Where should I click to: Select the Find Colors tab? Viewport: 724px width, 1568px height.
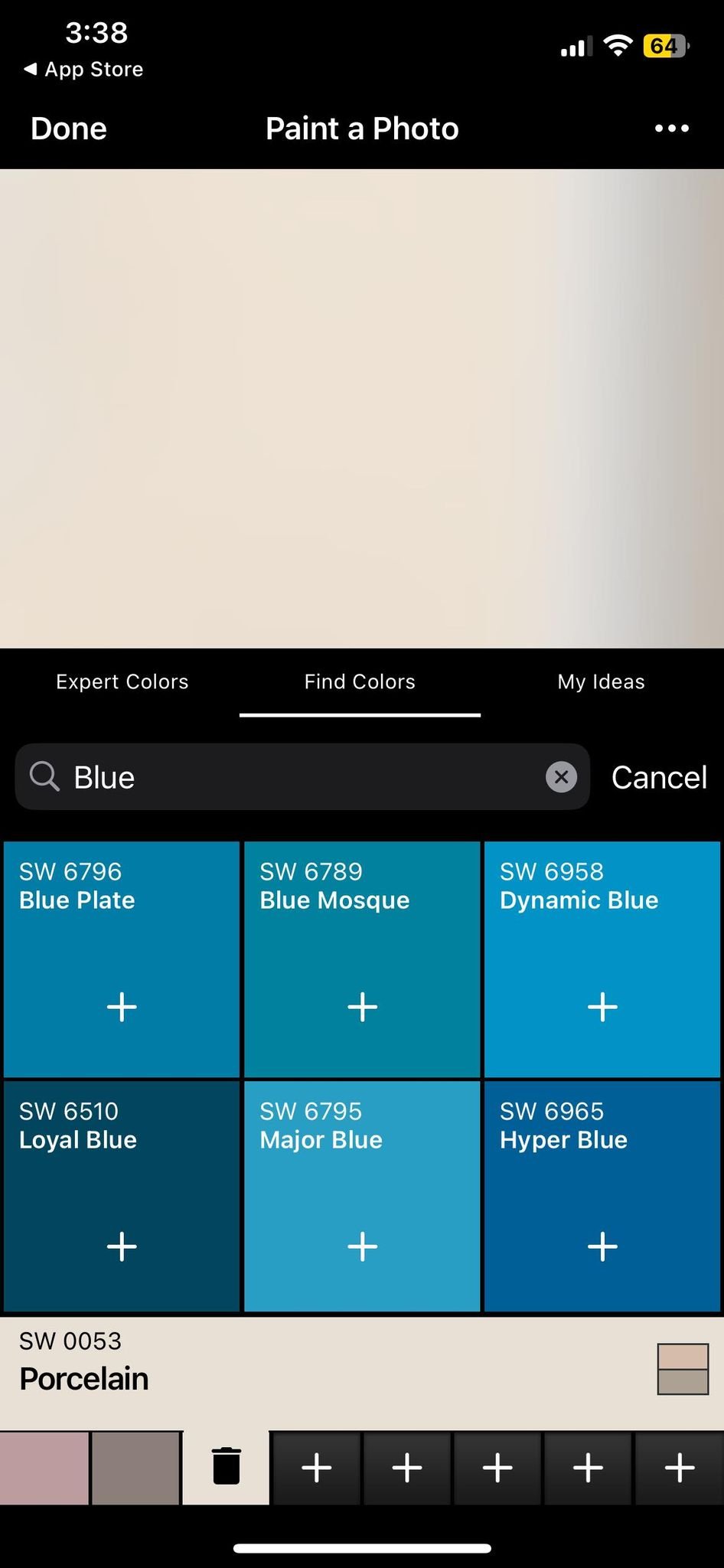(360, 681)
